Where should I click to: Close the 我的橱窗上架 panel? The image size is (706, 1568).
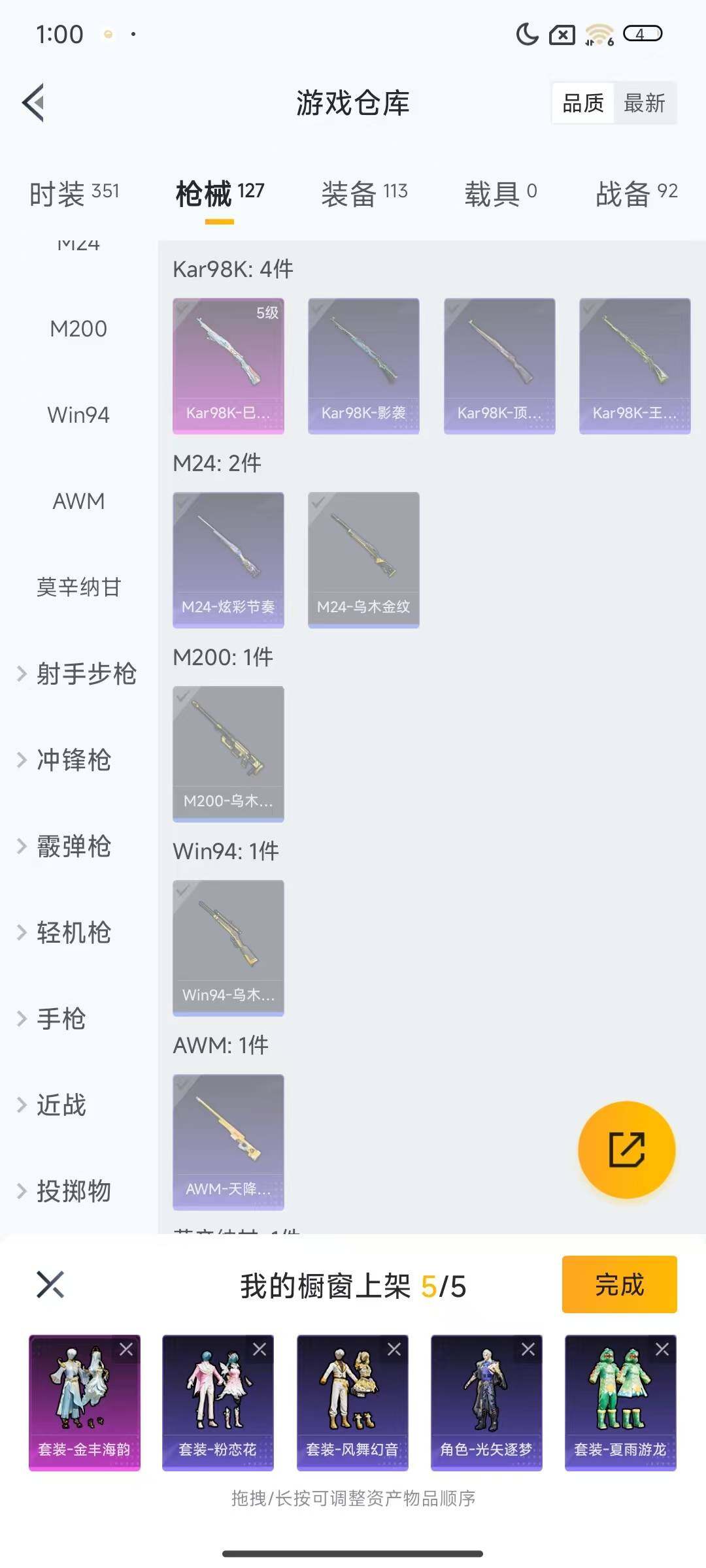pos(50,1284)
